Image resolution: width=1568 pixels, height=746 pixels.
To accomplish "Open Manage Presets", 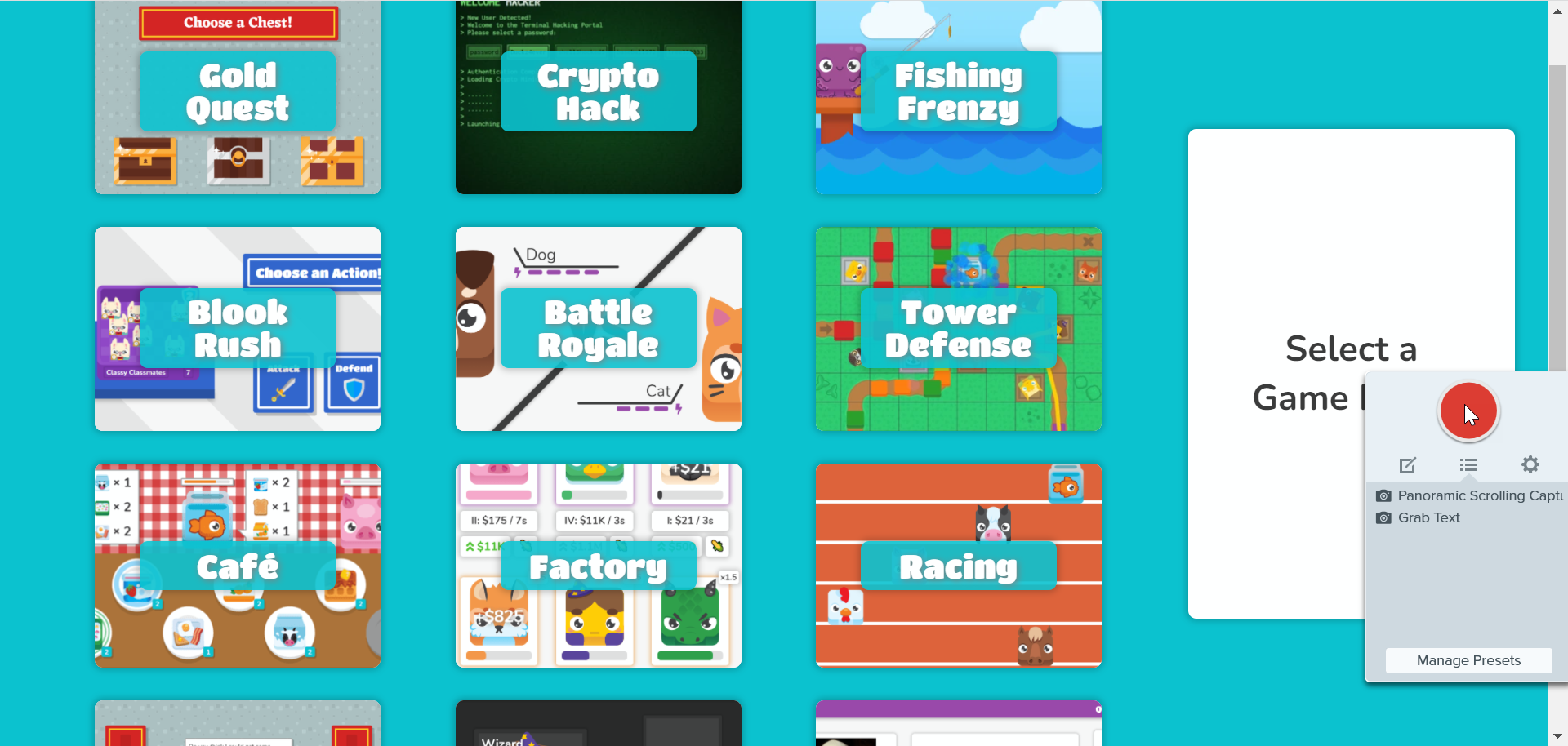I will coord(1468,660).
